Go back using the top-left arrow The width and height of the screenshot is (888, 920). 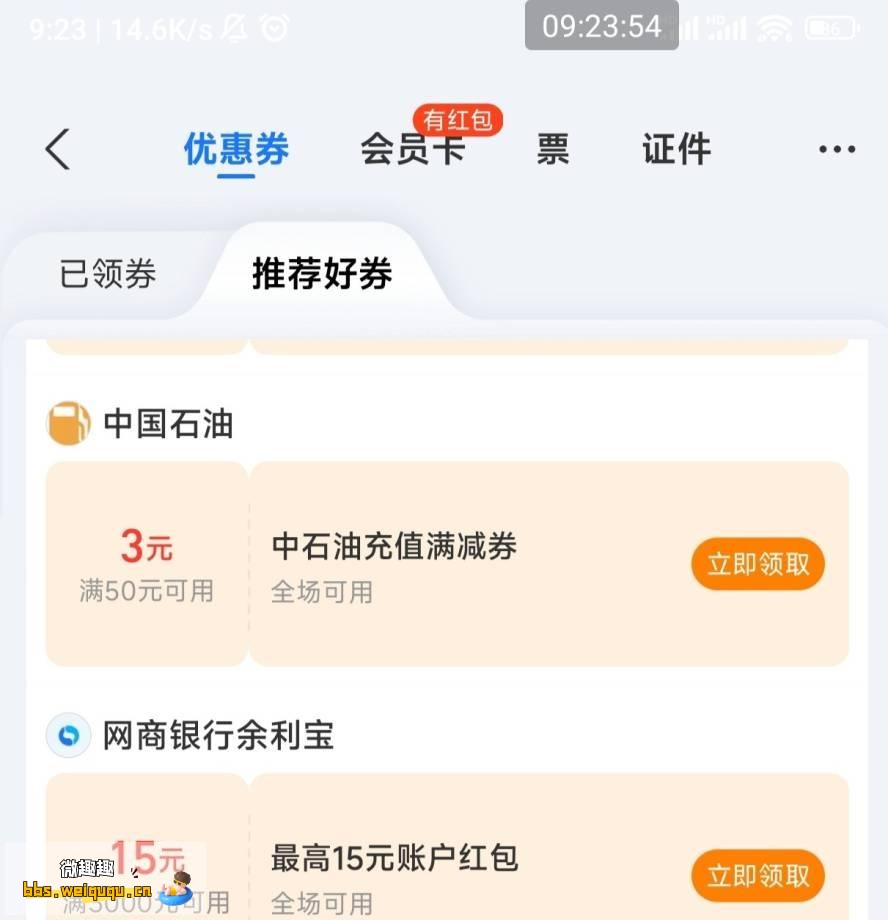(x=58, y=150)
